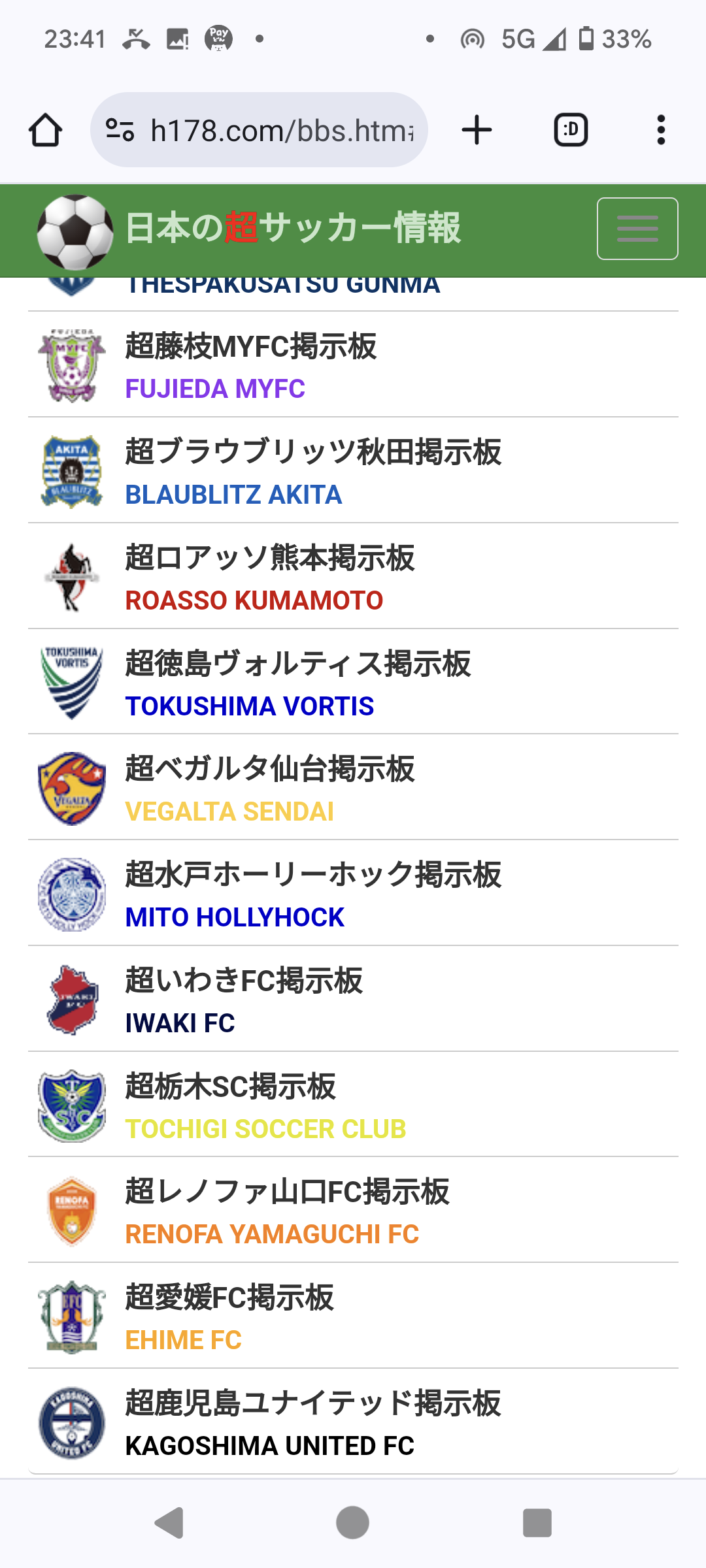Open the Fujieda MYFC board
This screenshot has height=1568, width=706.
[x=251, y=365]
